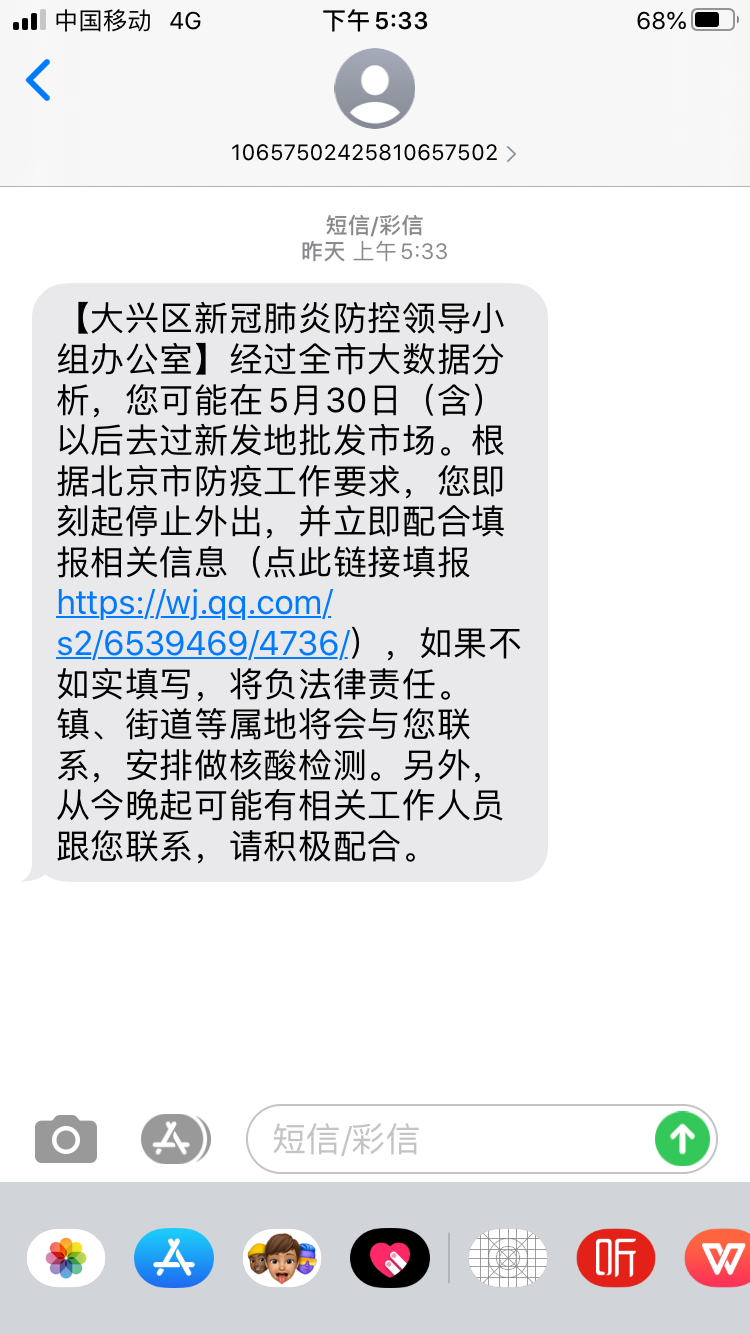Open the handwriting grid app in strip
This screenshot has width=750, height=1334.
[508, 1257]
